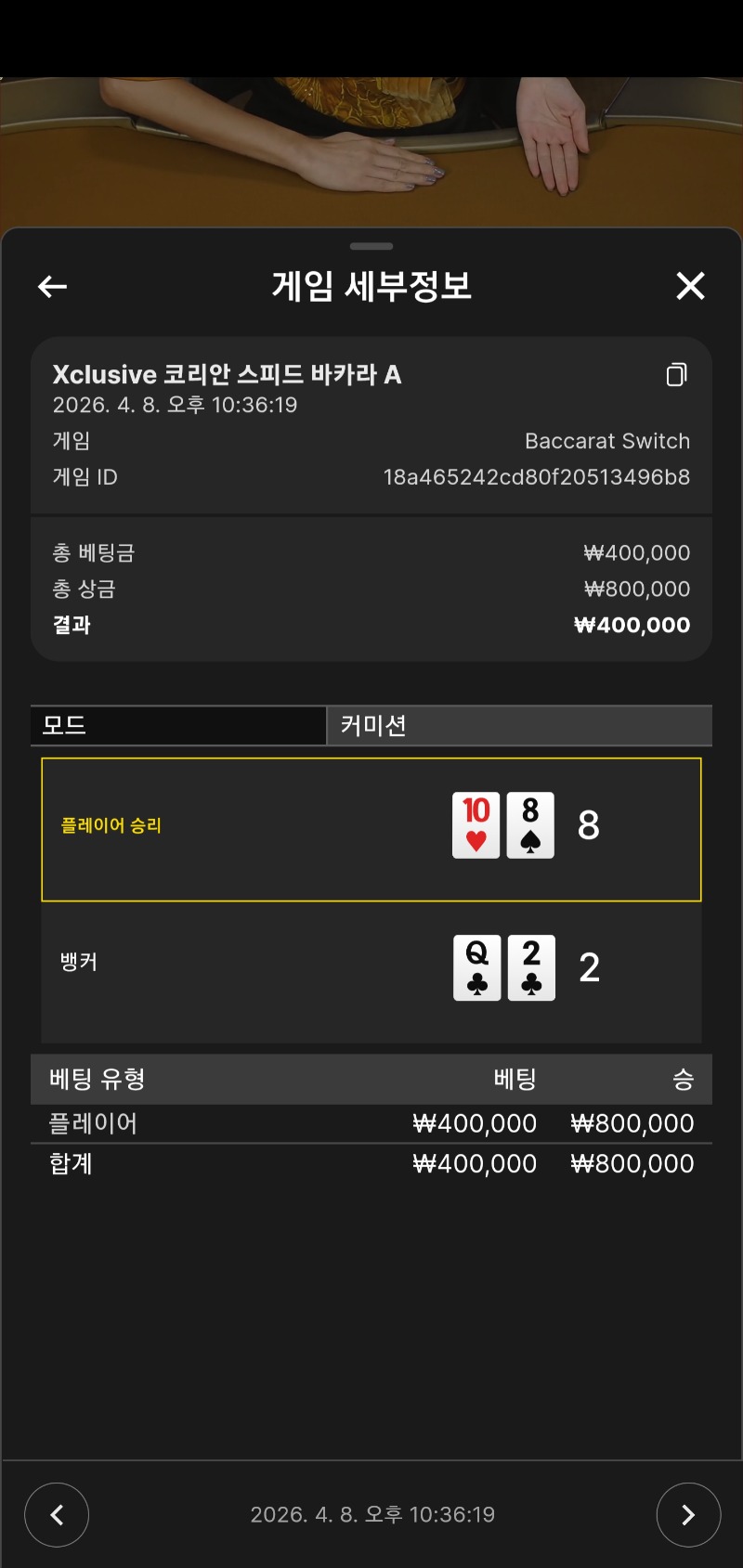The image size is (743, 1568).
Task: Copy the game ID details
Action: point(676,374)
